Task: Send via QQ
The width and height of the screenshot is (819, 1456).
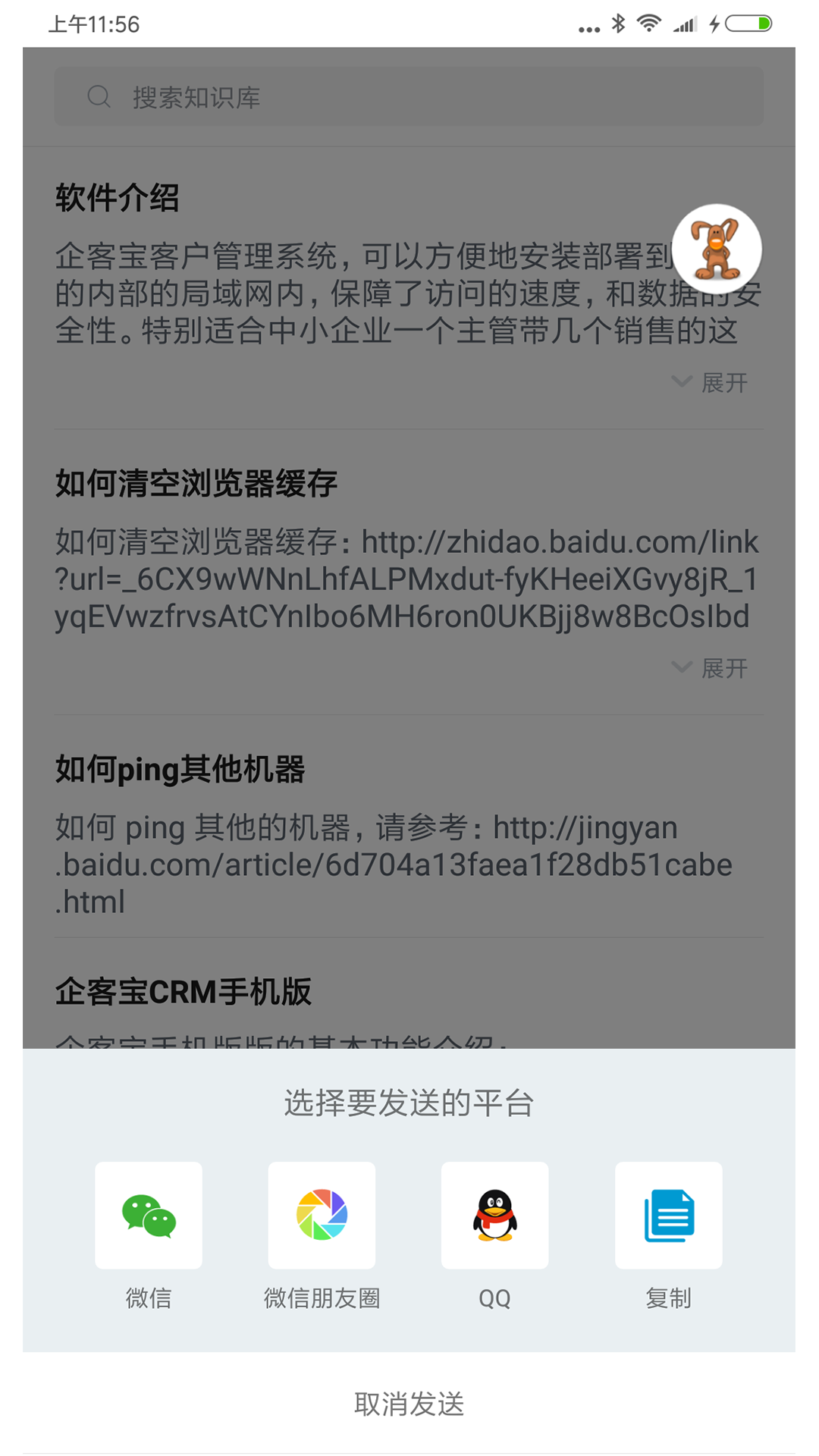Action: click(x=494, y=1215)
